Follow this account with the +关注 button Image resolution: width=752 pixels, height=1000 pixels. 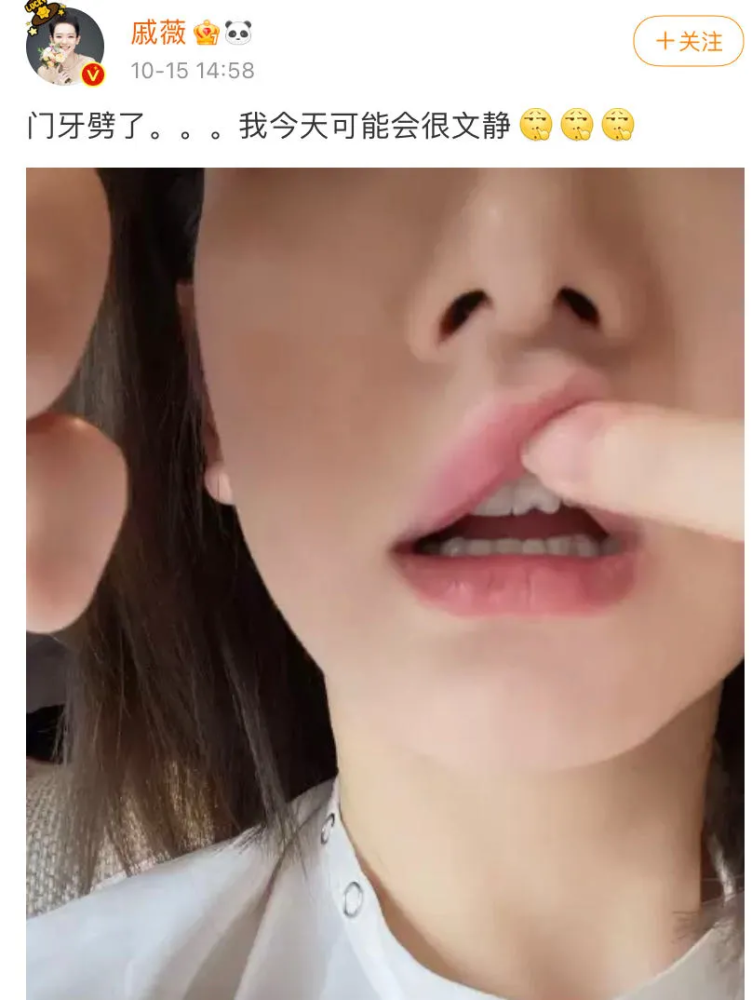[x=688, y=41]
